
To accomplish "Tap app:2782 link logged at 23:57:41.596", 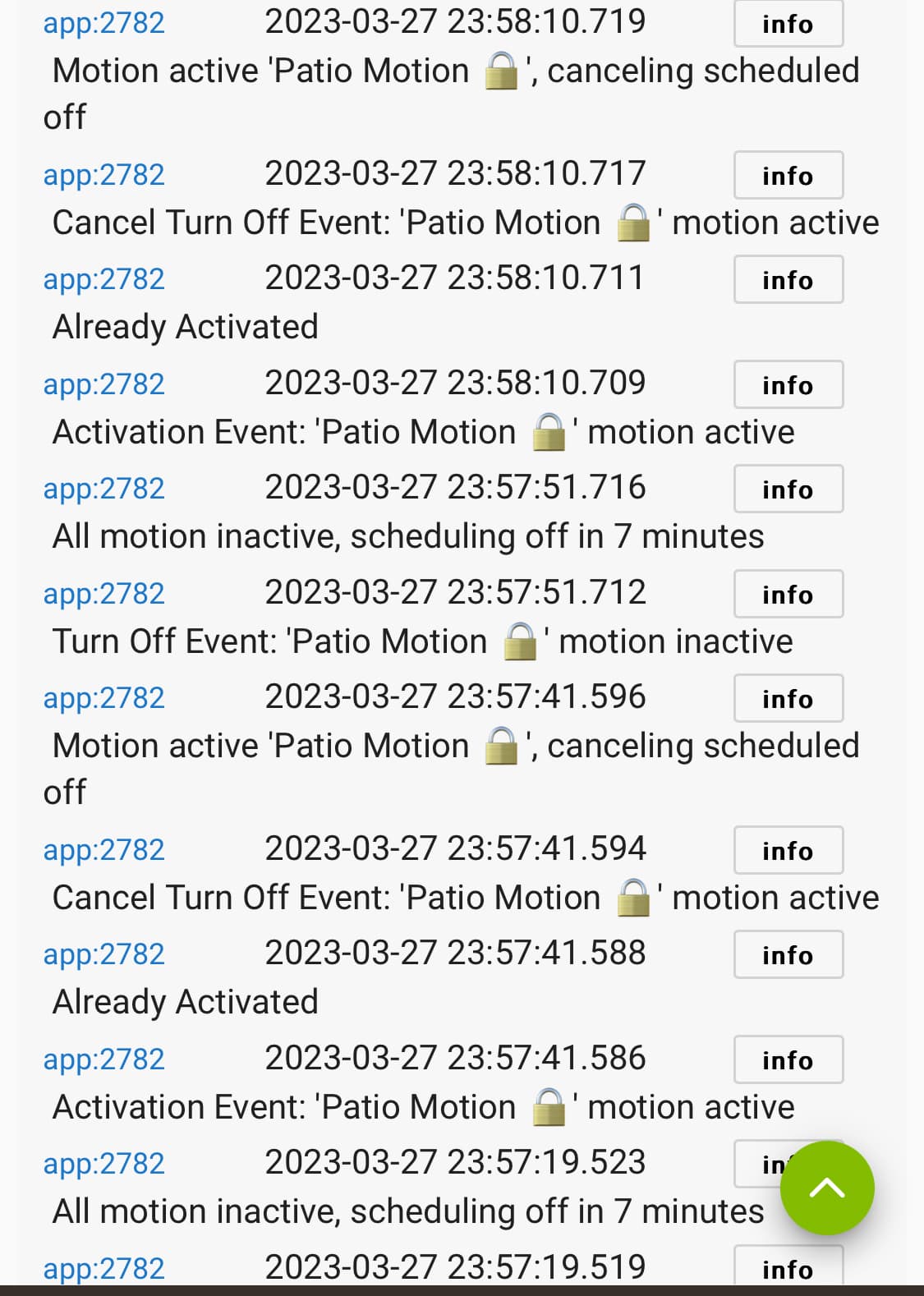I will pos(104,698).
